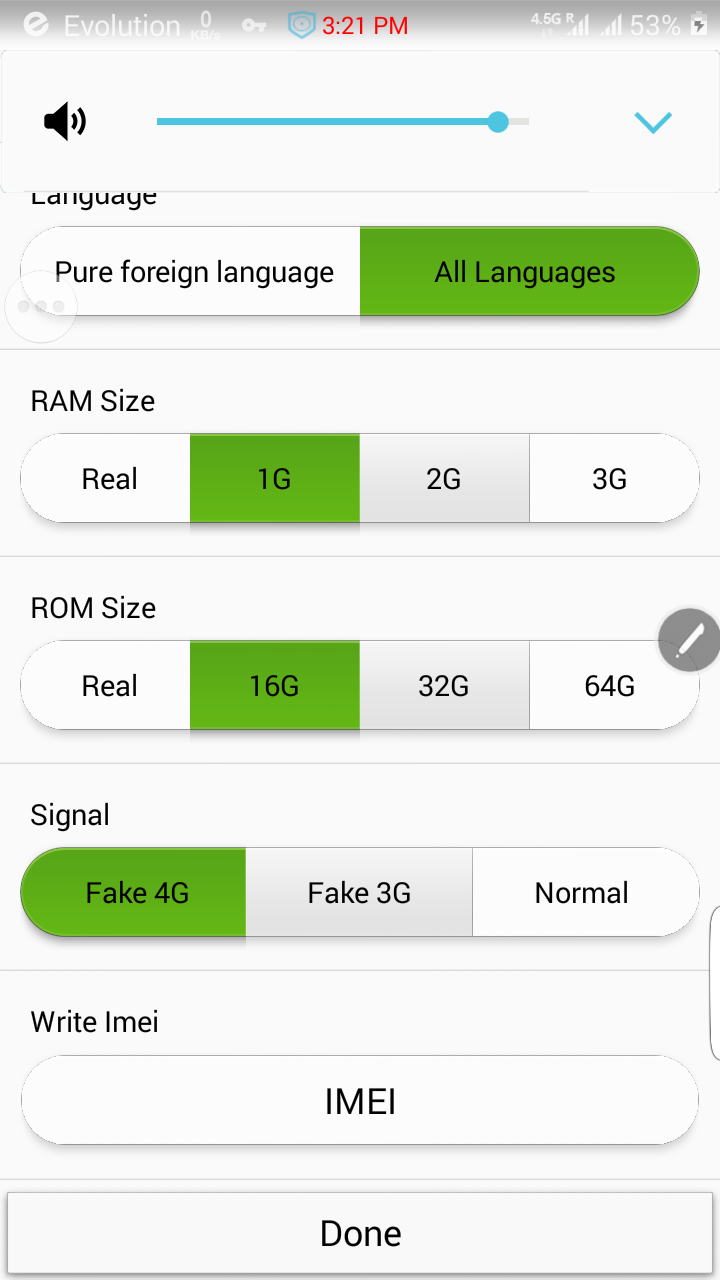Open the IMEI write button

coord(360,1101)
